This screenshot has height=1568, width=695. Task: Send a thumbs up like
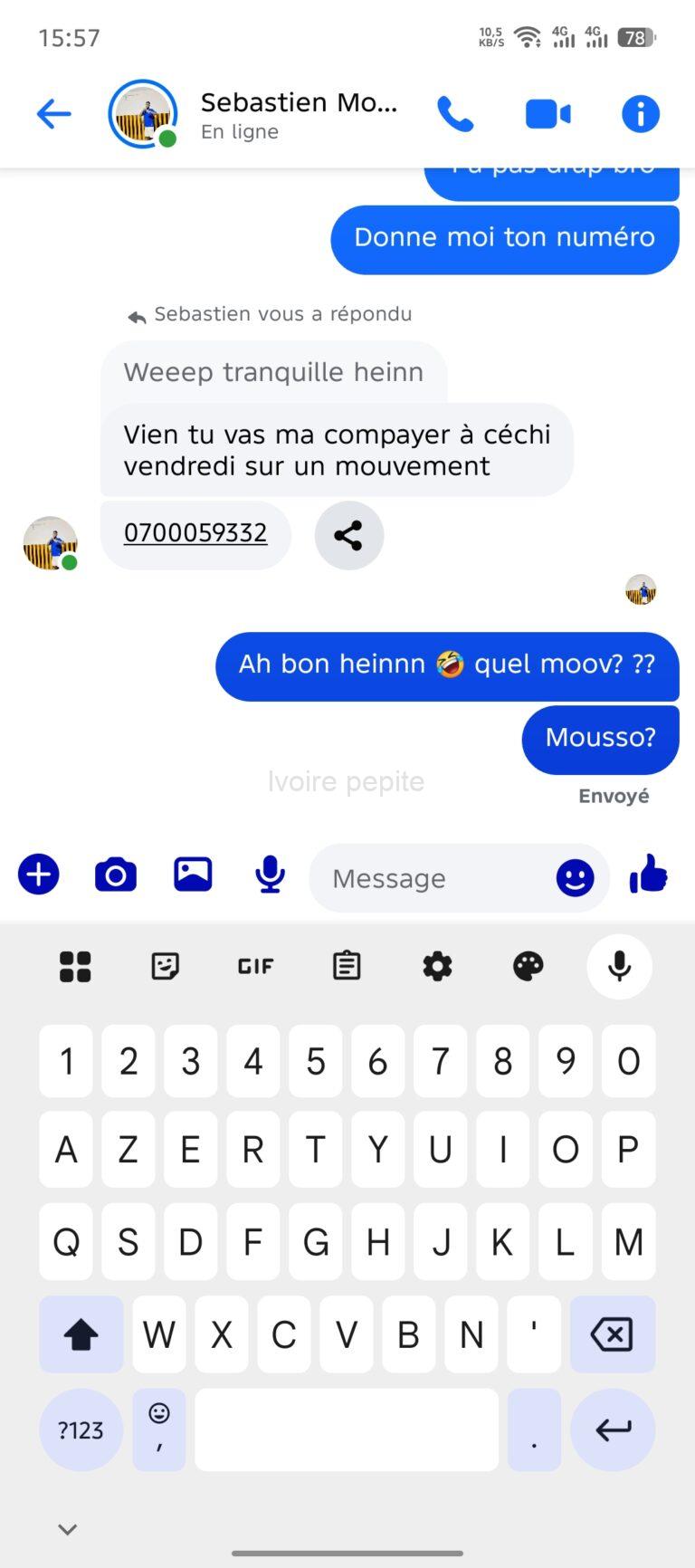pyautogui.click(x=649, y=874)
